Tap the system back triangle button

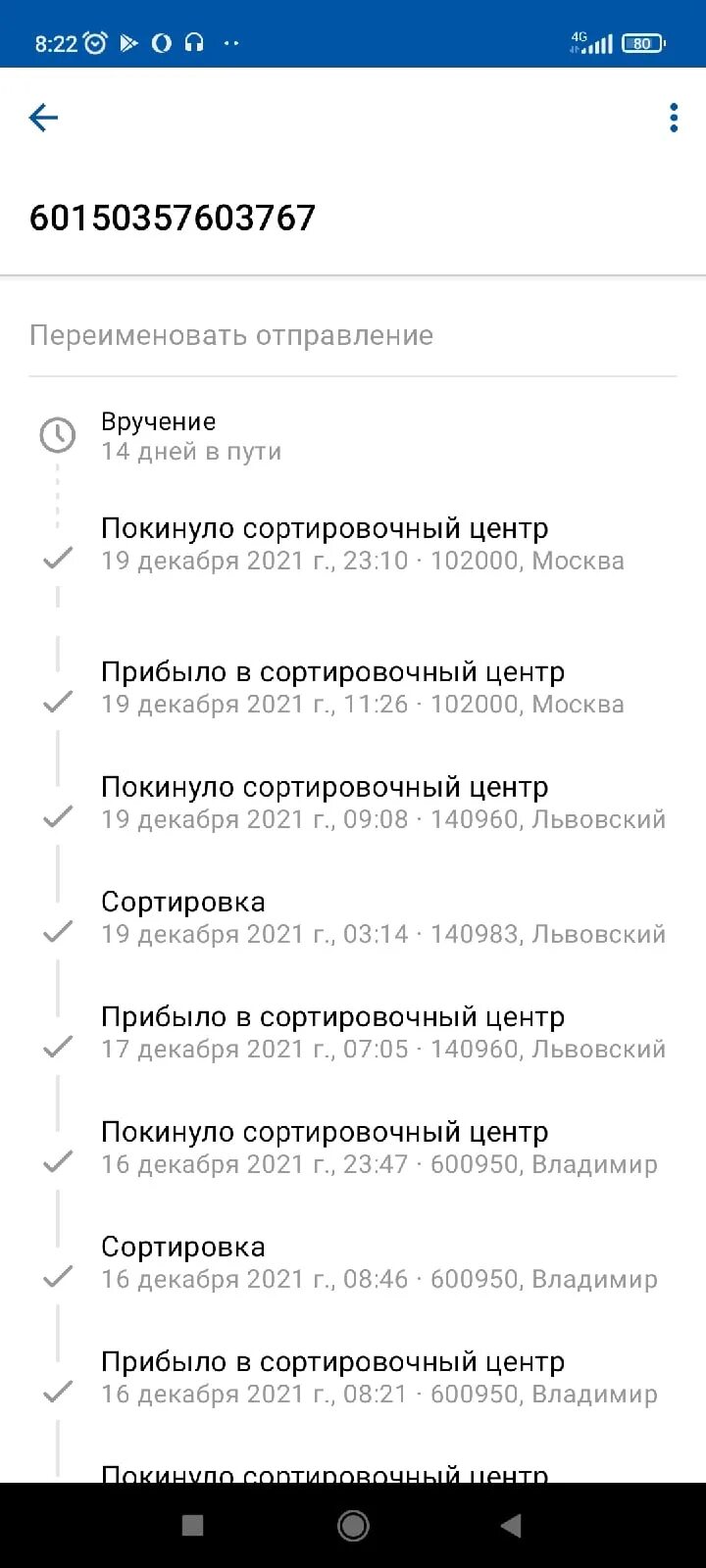[510, 1525]
